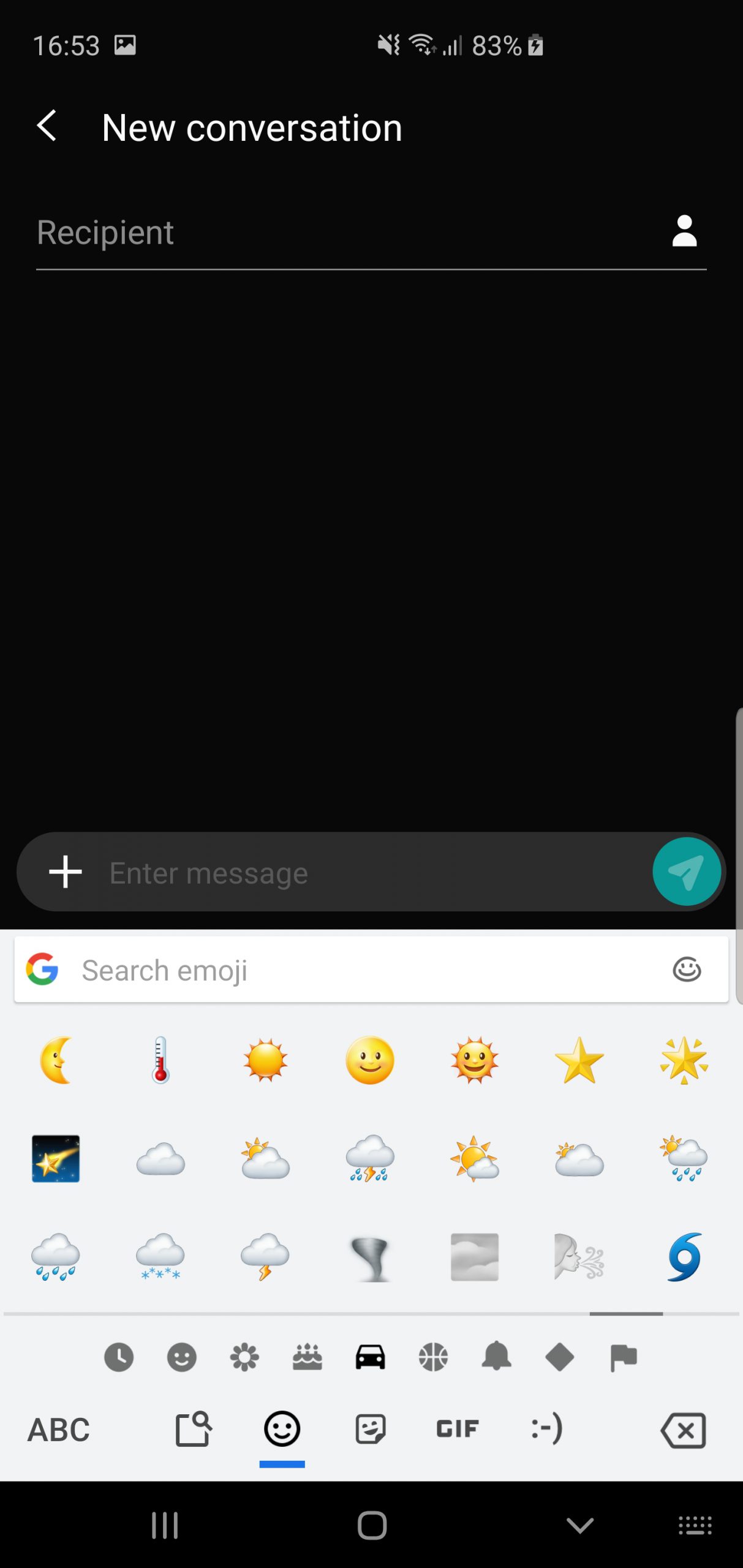Switch to the stickers tab
This screenshot has width=743, height=1568.
click(x=370, y=1430)
